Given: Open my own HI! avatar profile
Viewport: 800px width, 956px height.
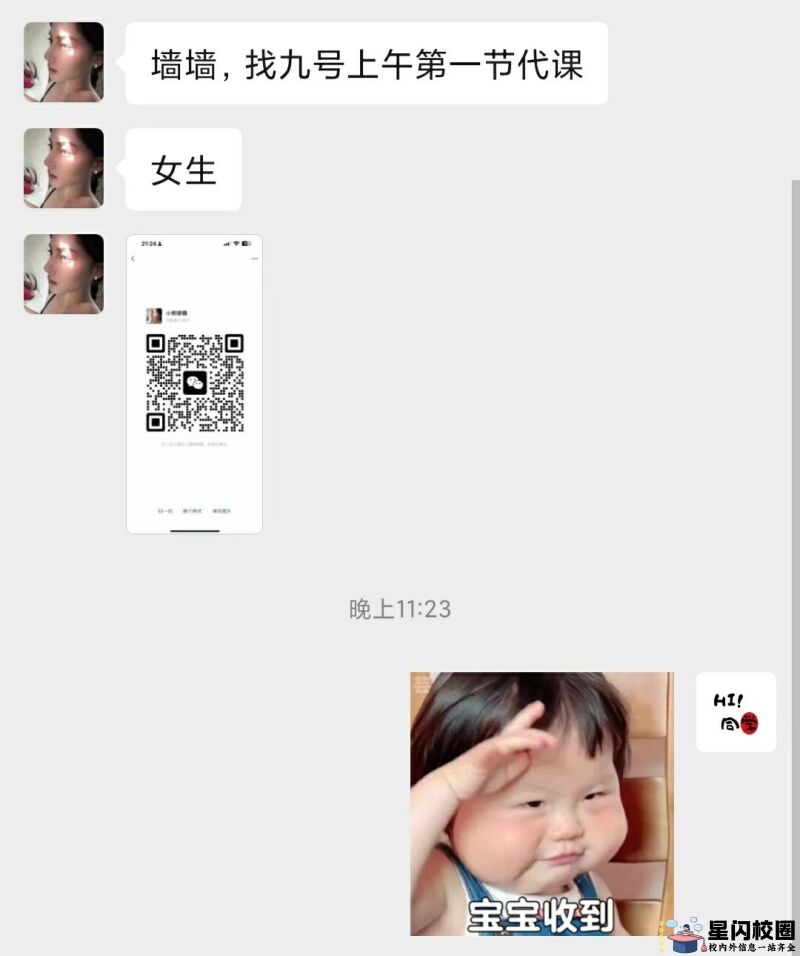Looking at the screenshot, I should click(x=735, y=712).
